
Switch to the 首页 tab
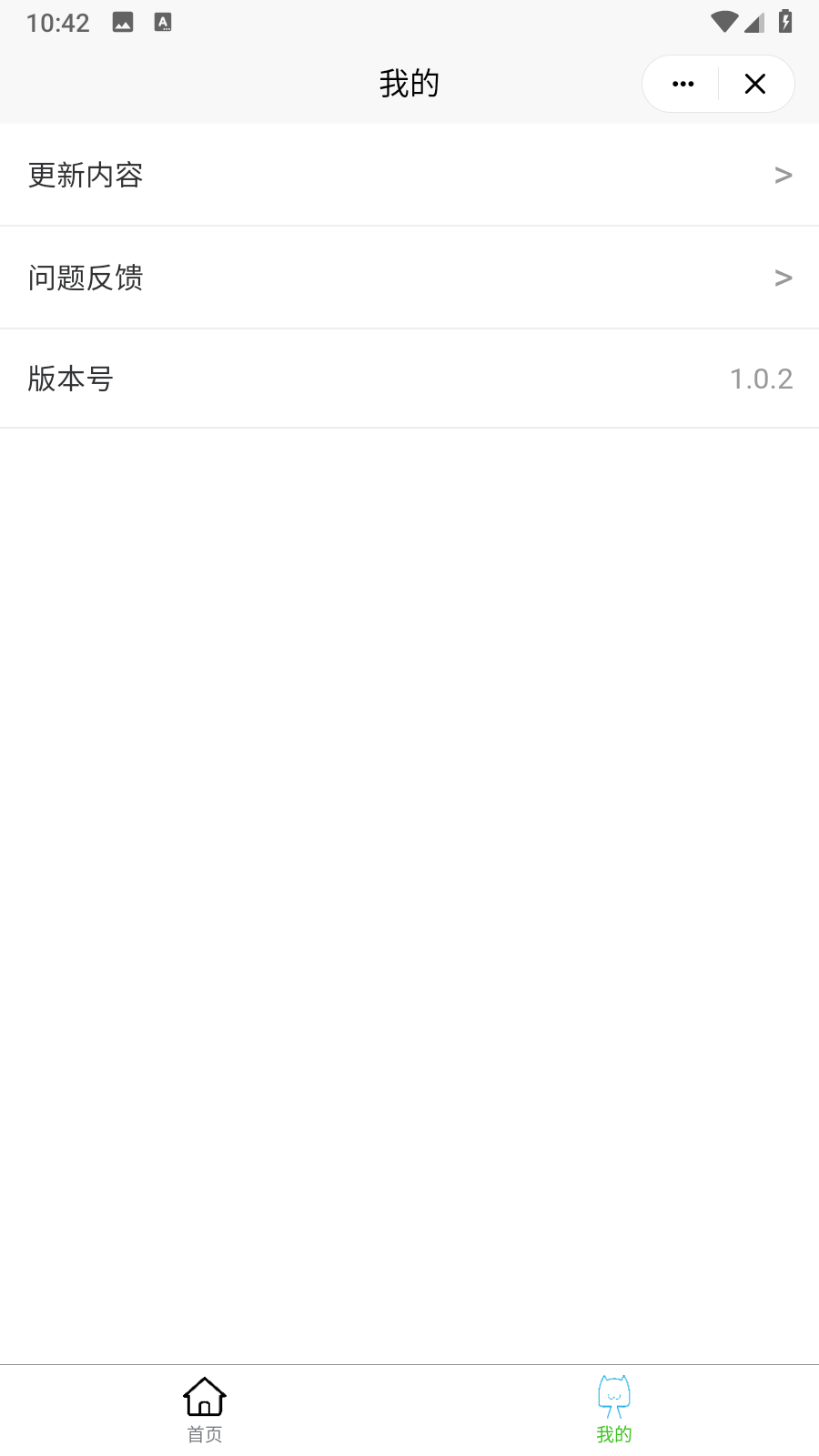pyautogui.click(x=204, y=1406)
